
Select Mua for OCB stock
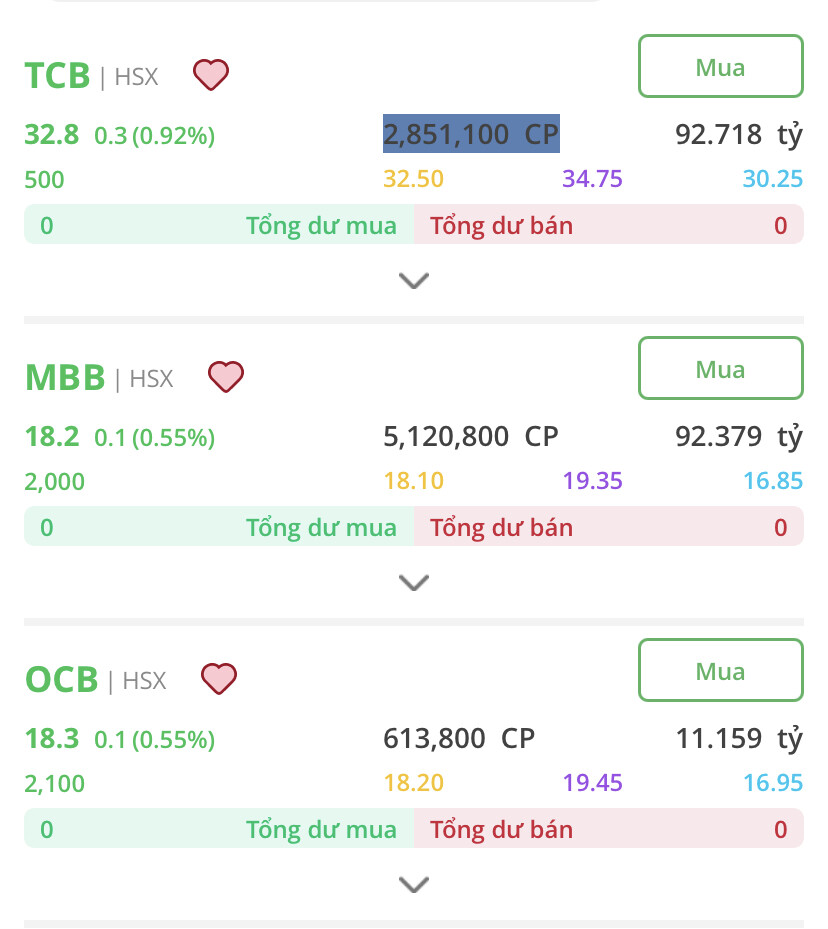(x=720, y=671)
